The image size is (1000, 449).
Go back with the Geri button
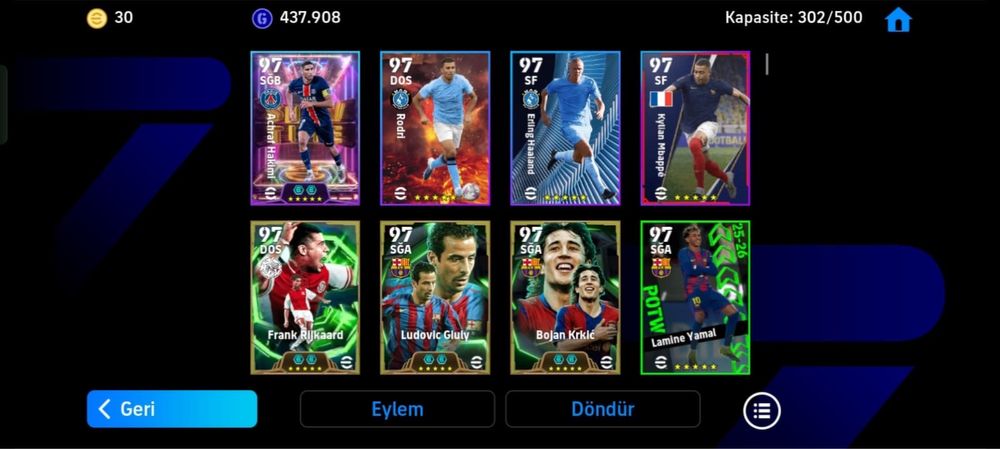[x=172, y=409]
